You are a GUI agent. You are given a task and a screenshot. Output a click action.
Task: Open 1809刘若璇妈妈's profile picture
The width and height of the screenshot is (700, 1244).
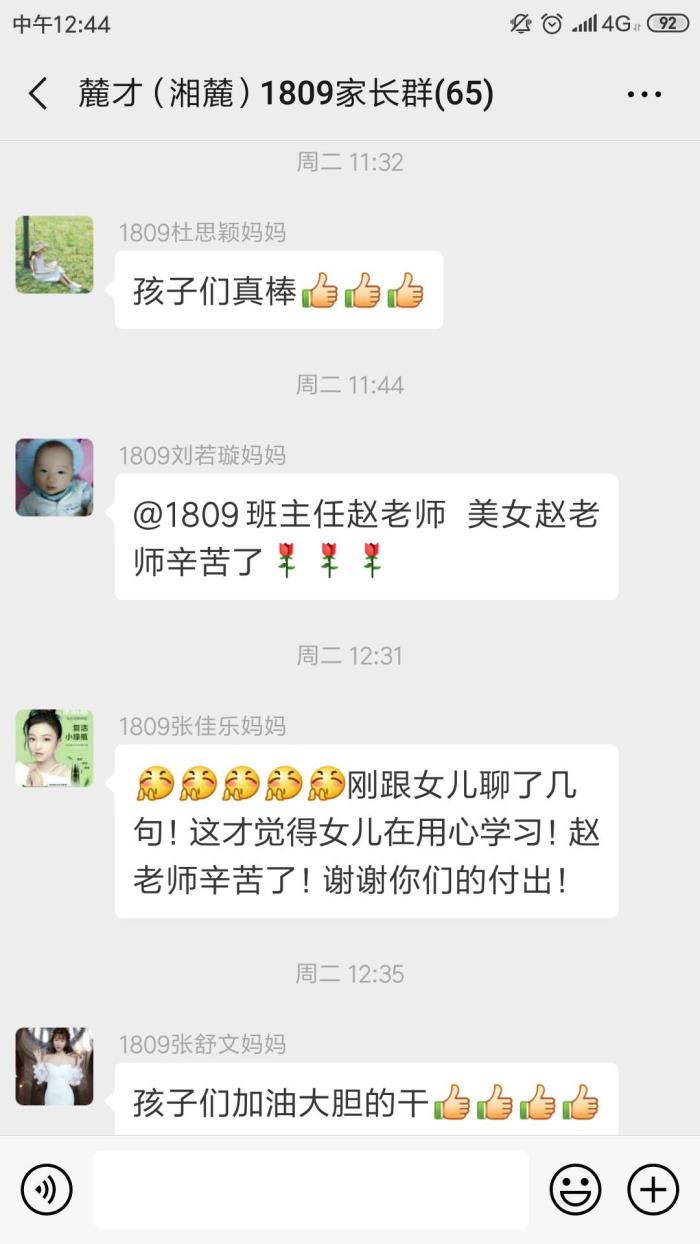point(54,477)
